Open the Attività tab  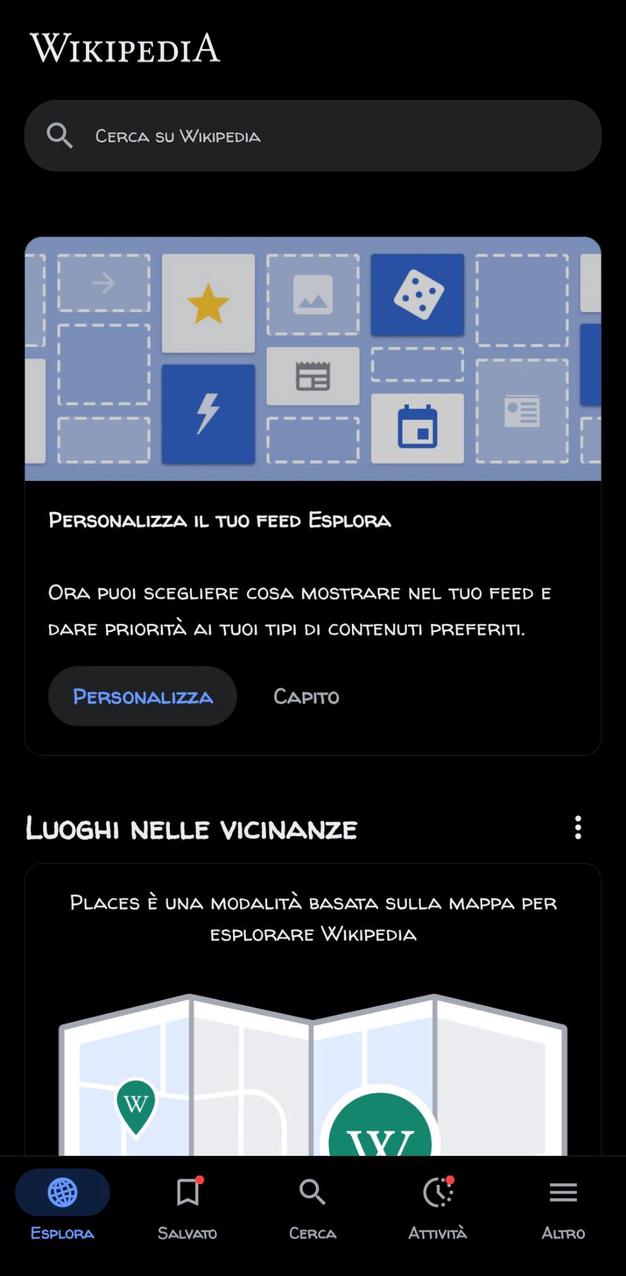438,1206
